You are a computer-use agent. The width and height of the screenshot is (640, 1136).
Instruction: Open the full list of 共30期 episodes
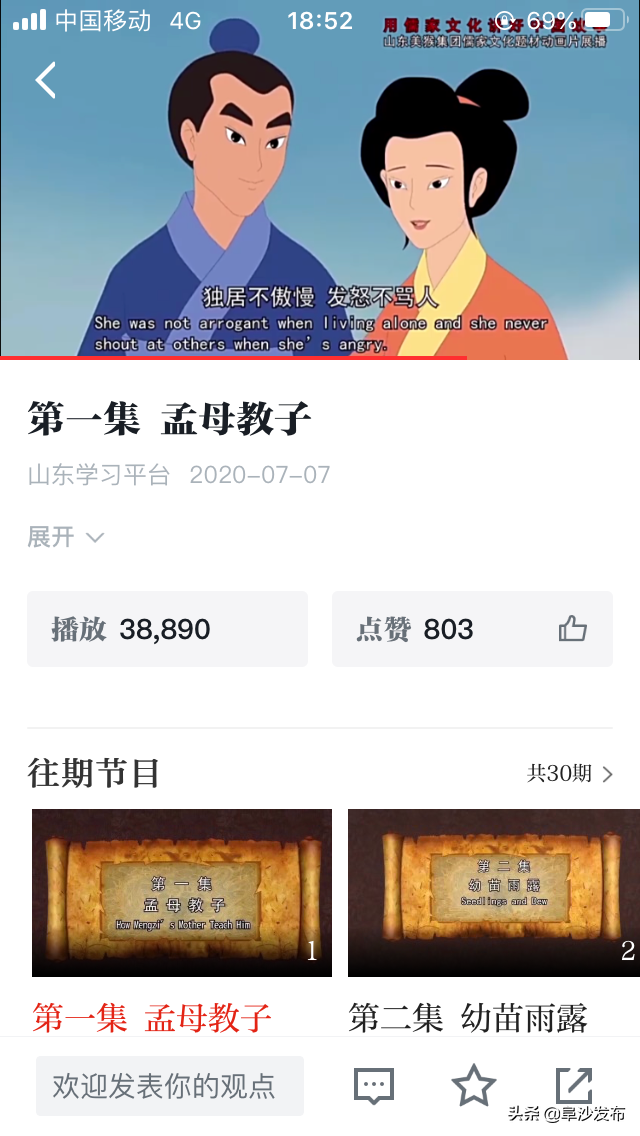click(570, 774)
